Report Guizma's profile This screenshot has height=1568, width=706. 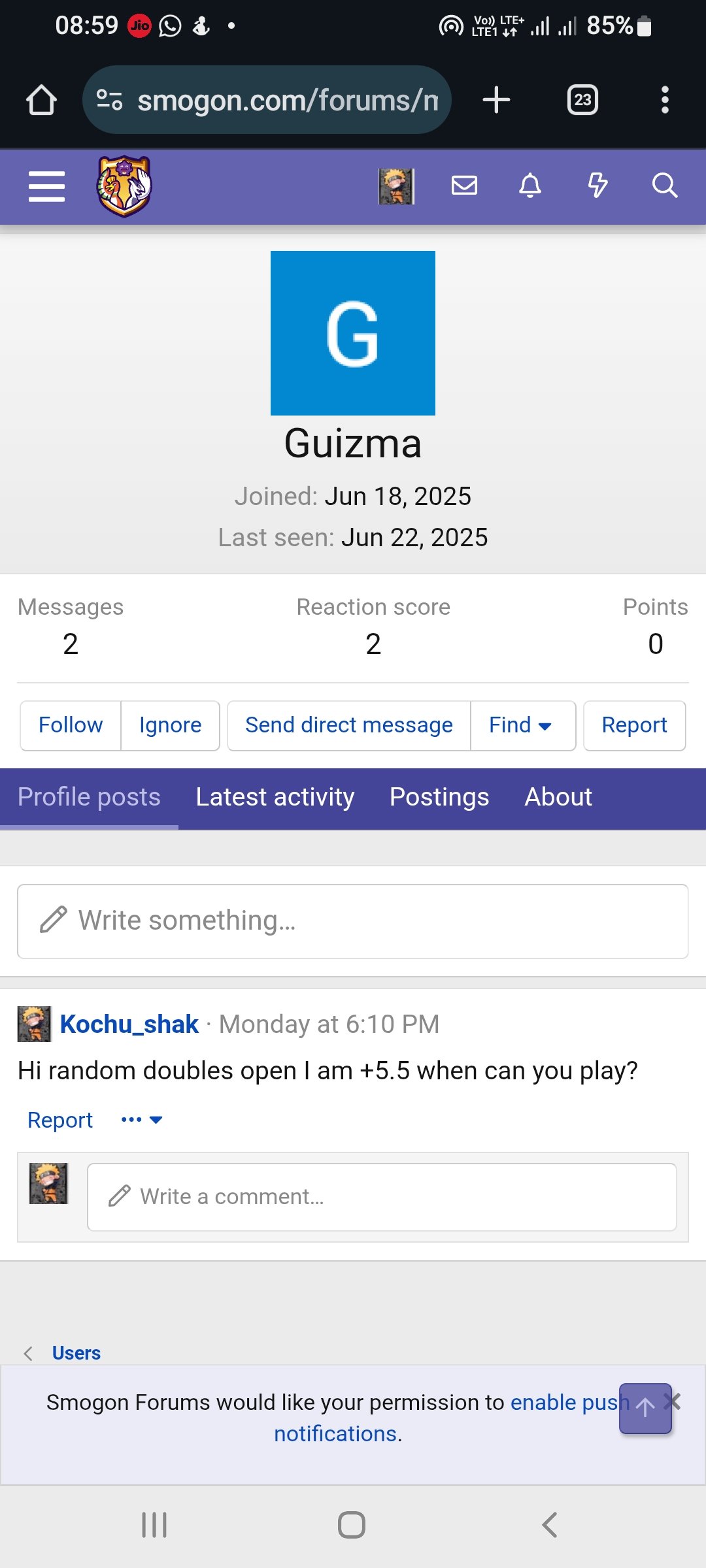click(634, 725)
